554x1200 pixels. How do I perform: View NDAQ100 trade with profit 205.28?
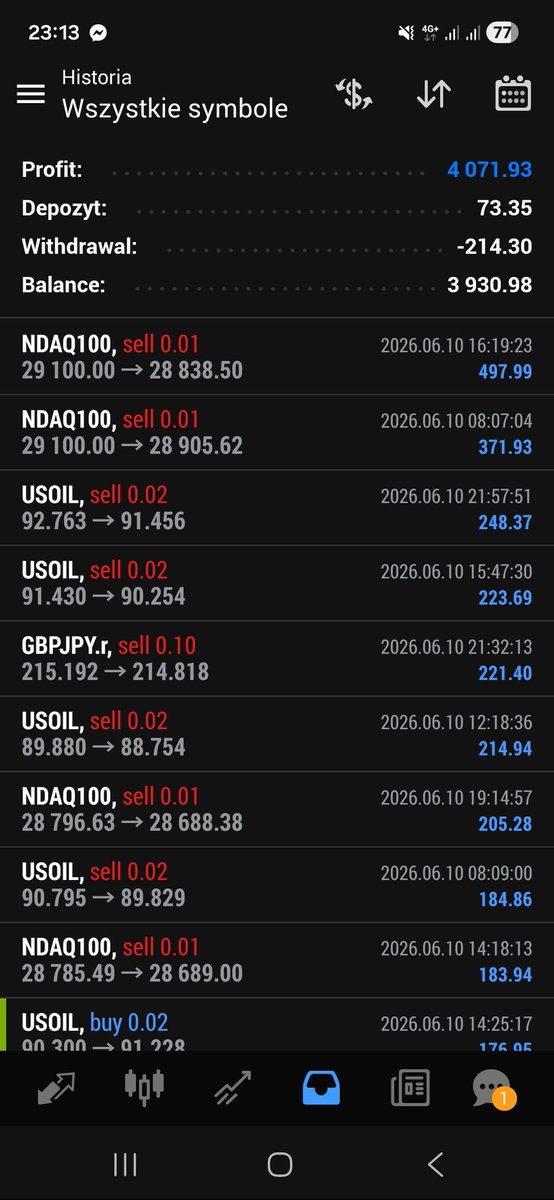[277, 809]
